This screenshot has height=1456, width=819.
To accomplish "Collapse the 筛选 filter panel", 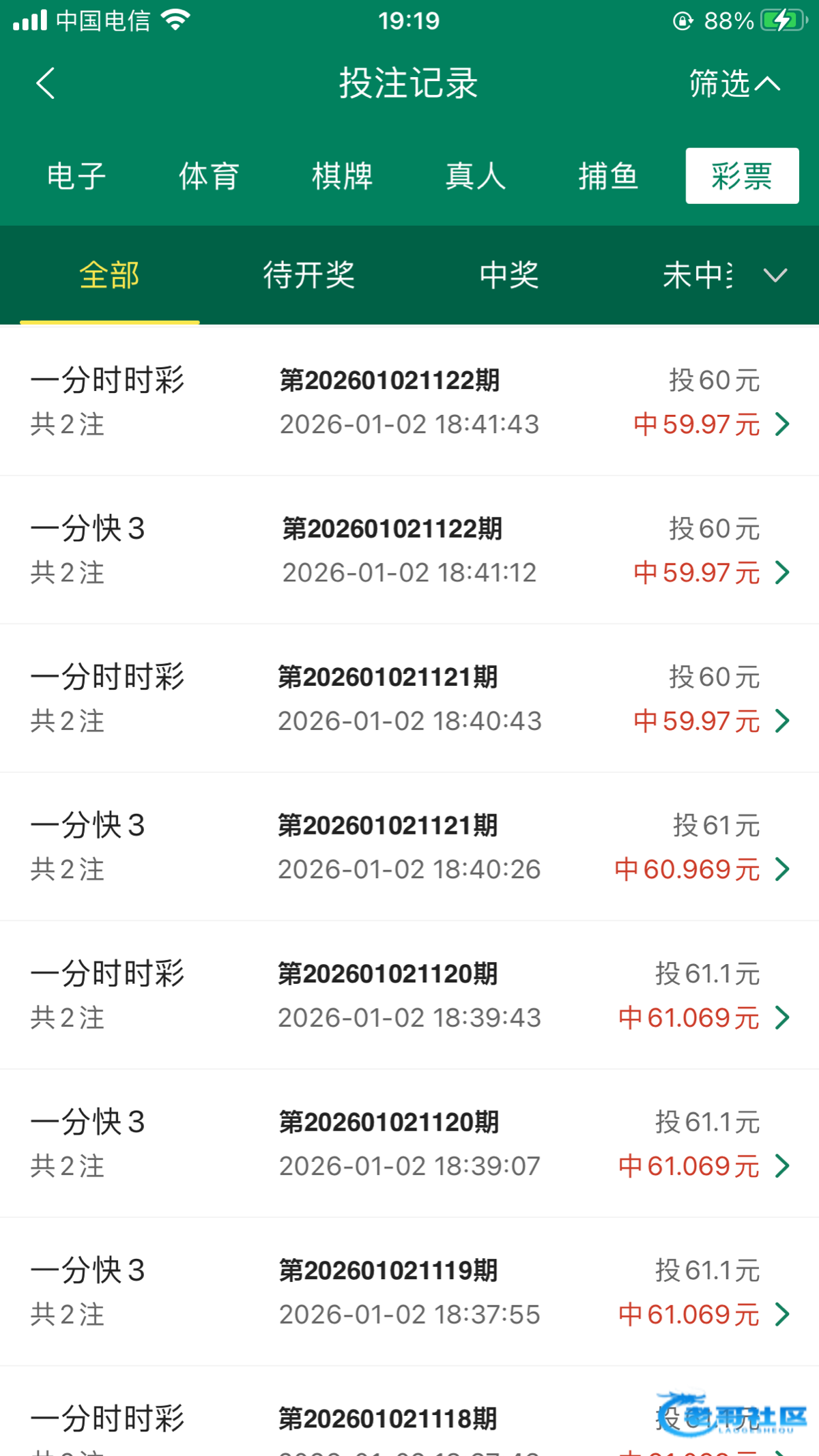I will coord(734,83).
